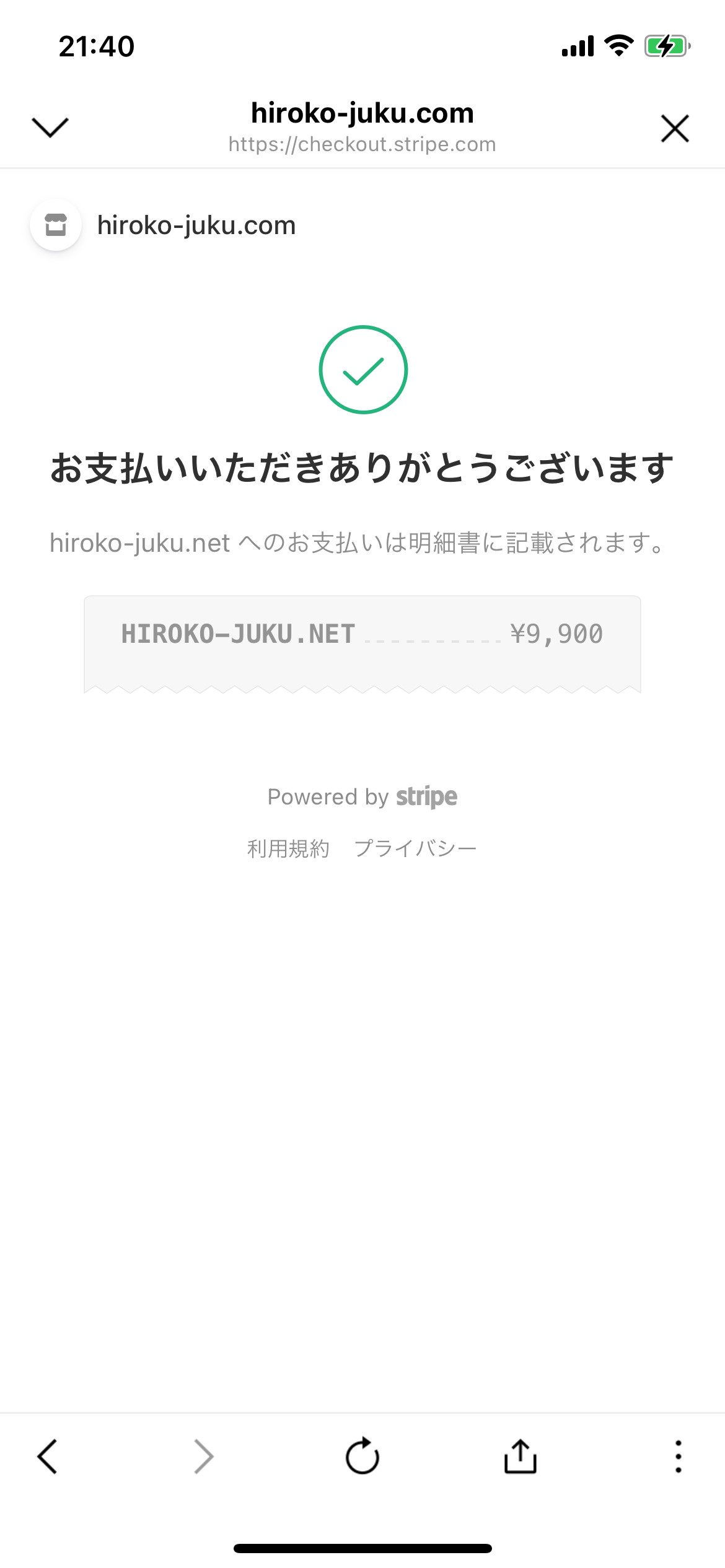Share this page
The height and width of the screenshot is (1568, 725).
pyautogui.click(x=520, y=1455)
